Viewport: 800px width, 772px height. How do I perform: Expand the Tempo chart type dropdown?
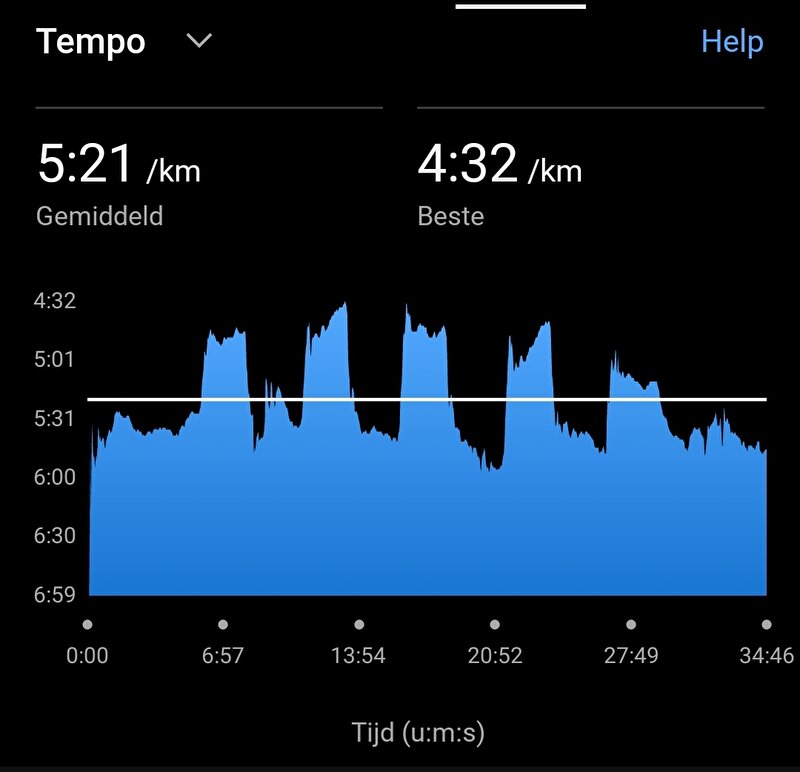(x=199, y=42)
